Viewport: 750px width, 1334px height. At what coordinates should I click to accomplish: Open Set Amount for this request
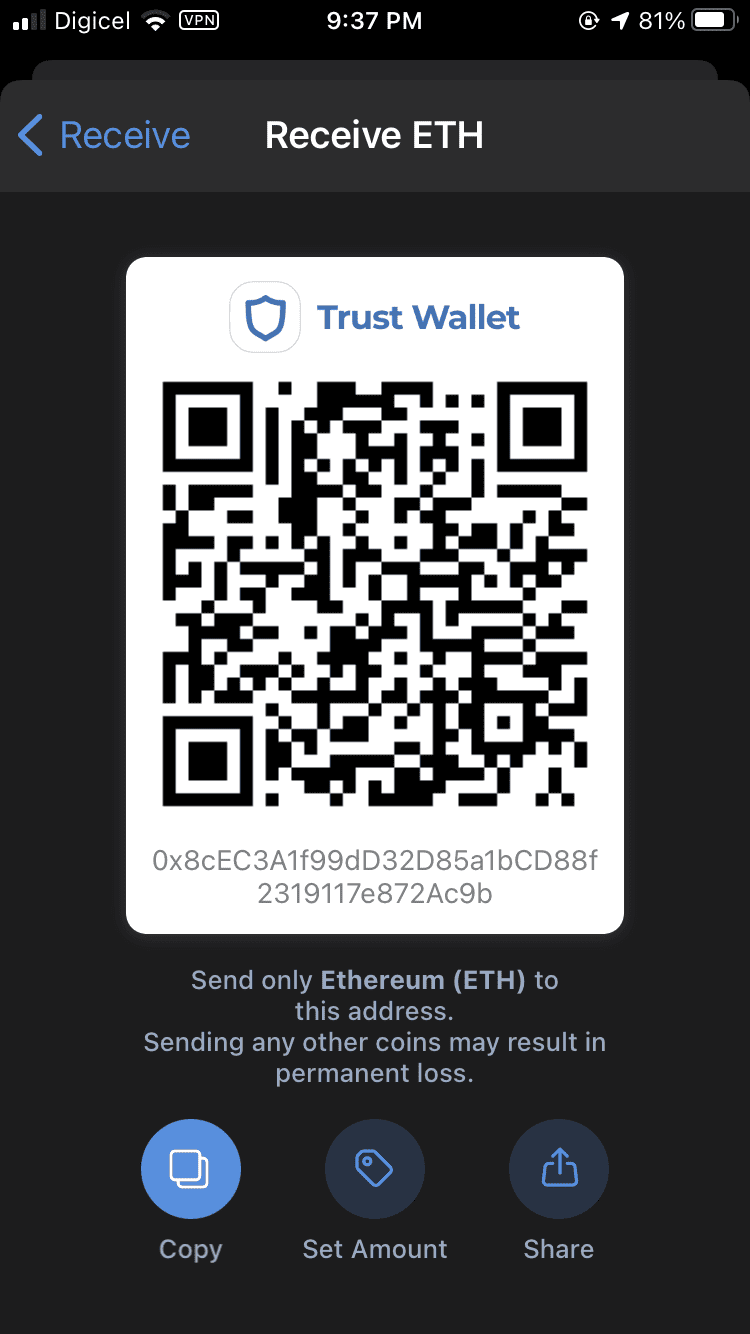click(374, 1169)
